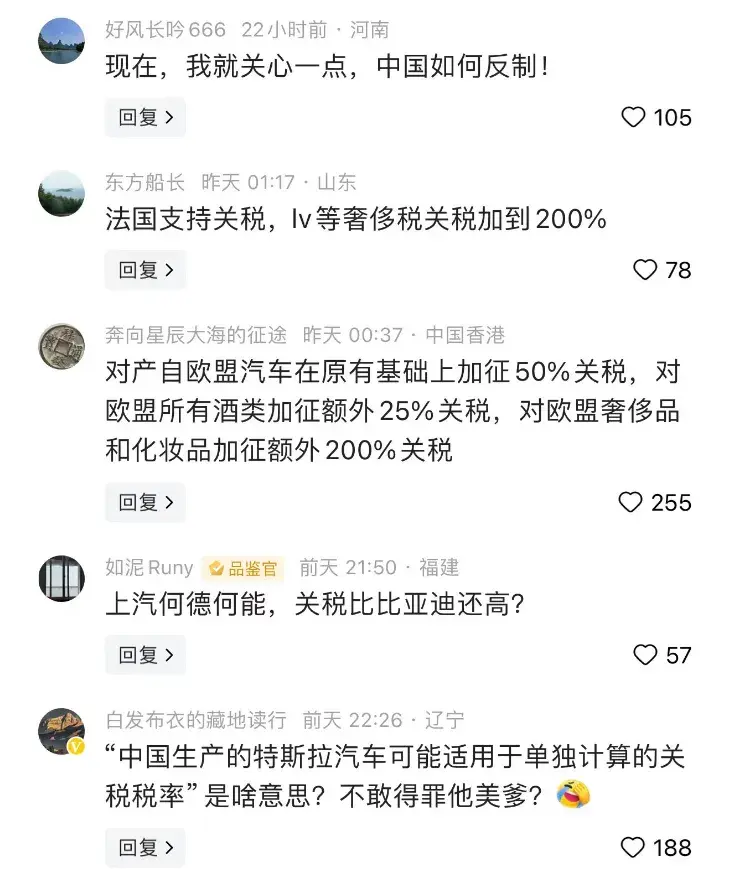Reply to 白发布衣的藏地读行's comment
Screen dimensions: 730x887
[145, 848]
